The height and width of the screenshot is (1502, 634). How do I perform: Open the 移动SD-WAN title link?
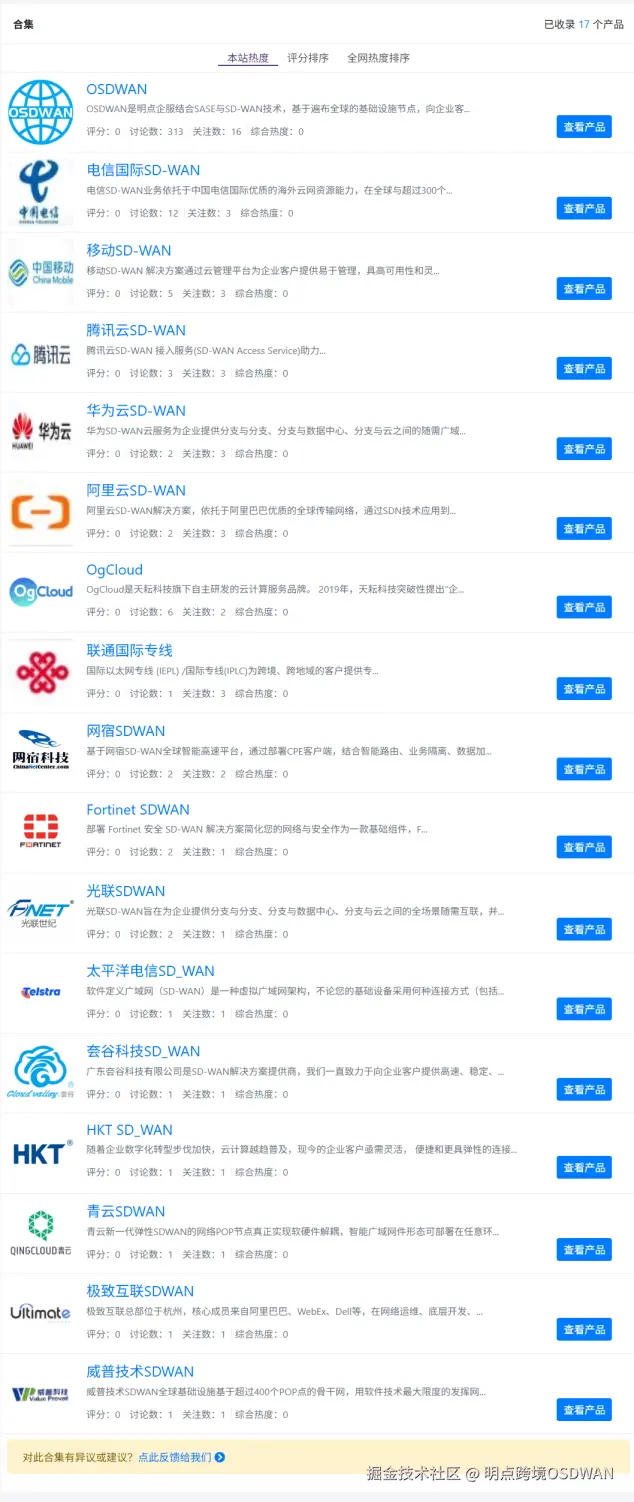(128, 250)
